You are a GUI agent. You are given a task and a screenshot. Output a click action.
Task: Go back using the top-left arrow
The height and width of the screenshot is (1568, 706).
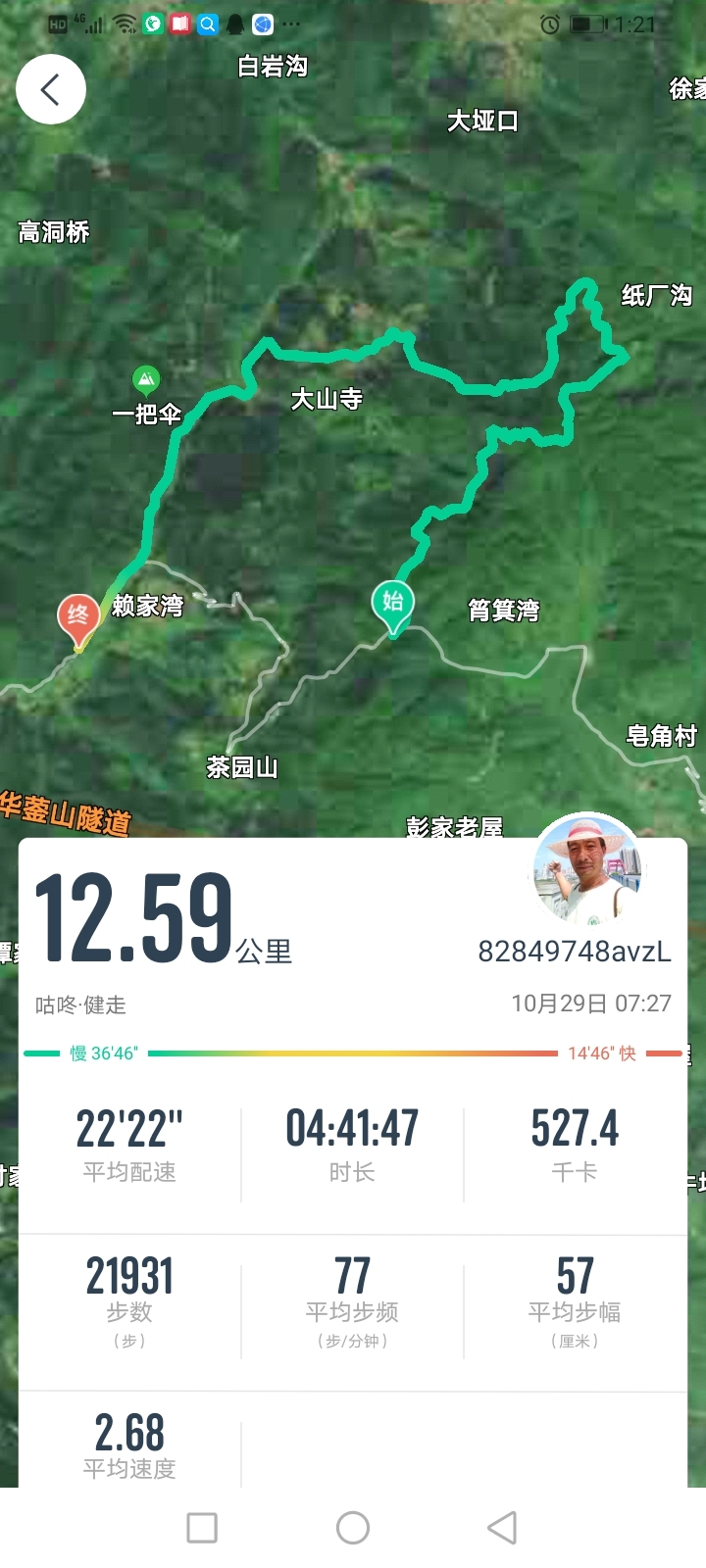pos(51,89)
